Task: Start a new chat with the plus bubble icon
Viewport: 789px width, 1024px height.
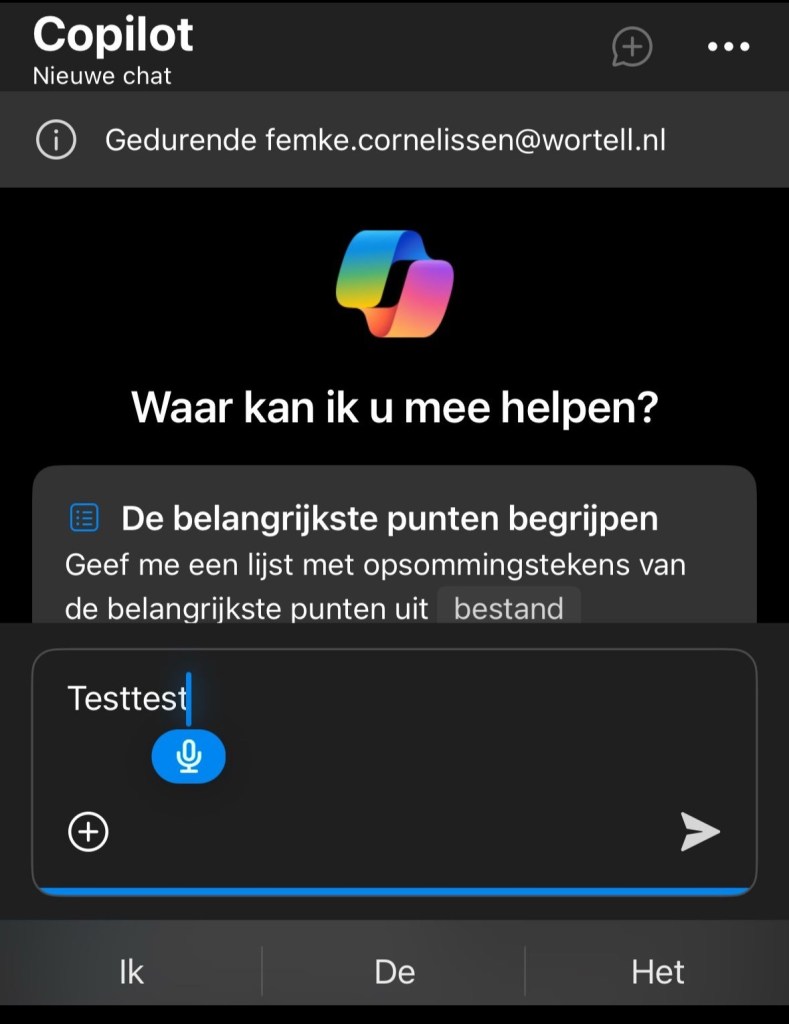Action: click(632, 47)
